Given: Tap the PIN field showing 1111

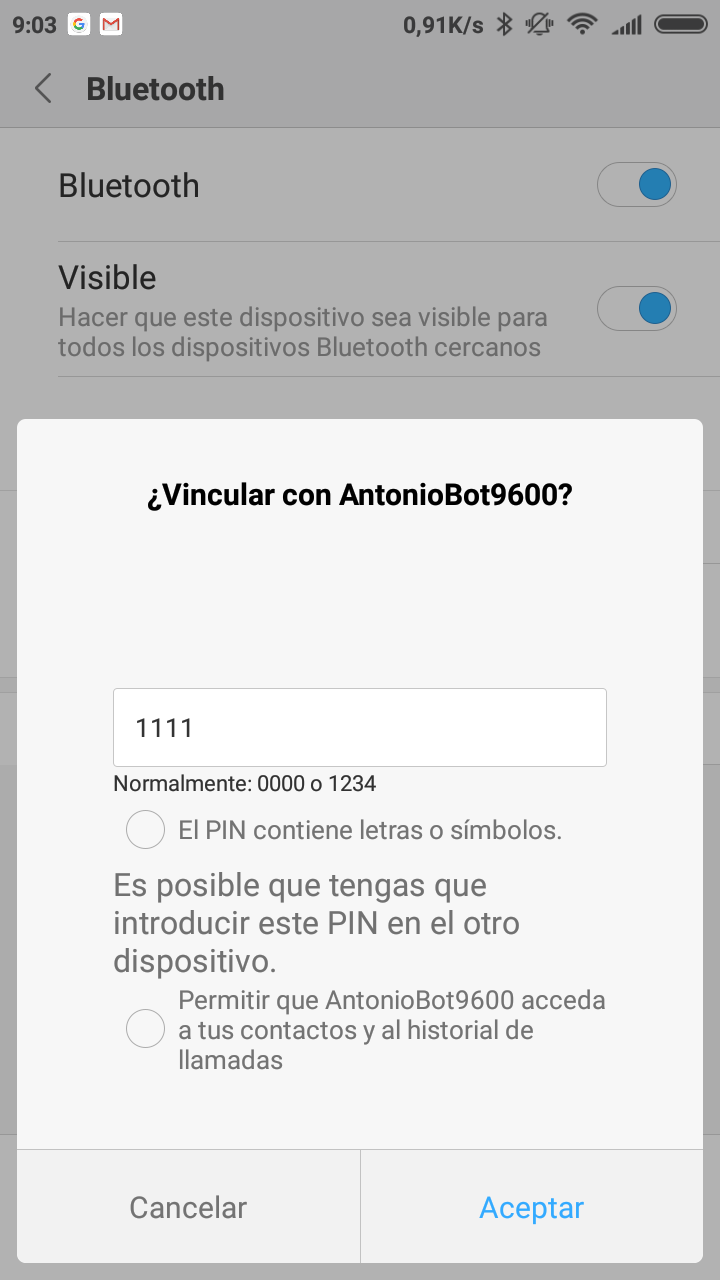Looking at the screenshot, I should (360, 727).
